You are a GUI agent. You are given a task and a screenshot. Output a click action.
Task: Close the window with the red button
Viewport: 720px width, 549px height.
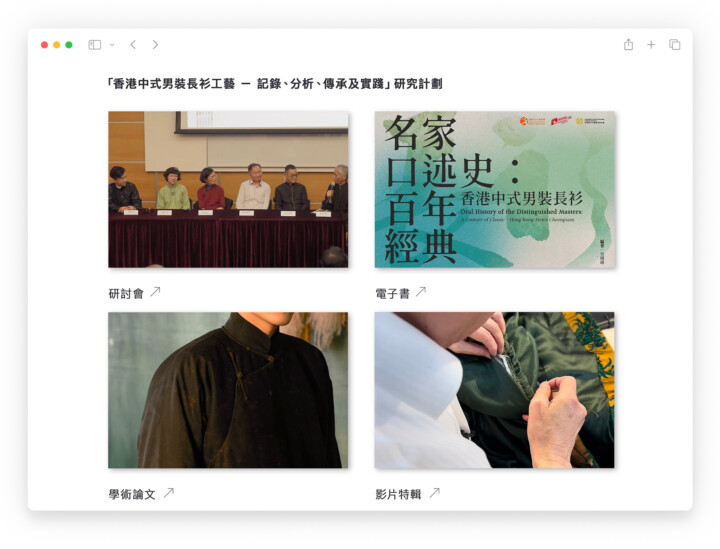pyautogui.click(x=44, y=45)
